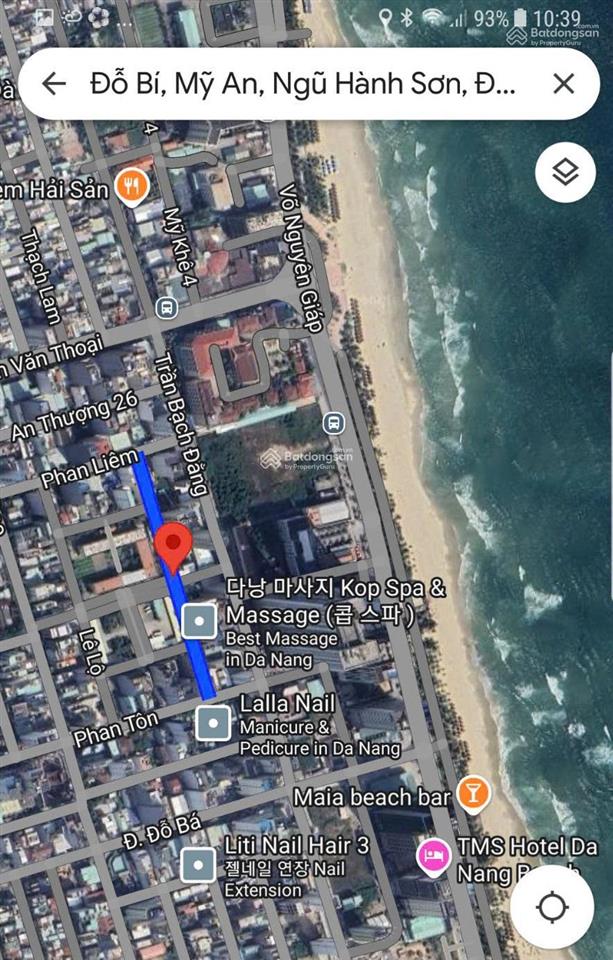Clear the search with the X icon
Viewport: 613px width, 960px height.
[564, 84]
